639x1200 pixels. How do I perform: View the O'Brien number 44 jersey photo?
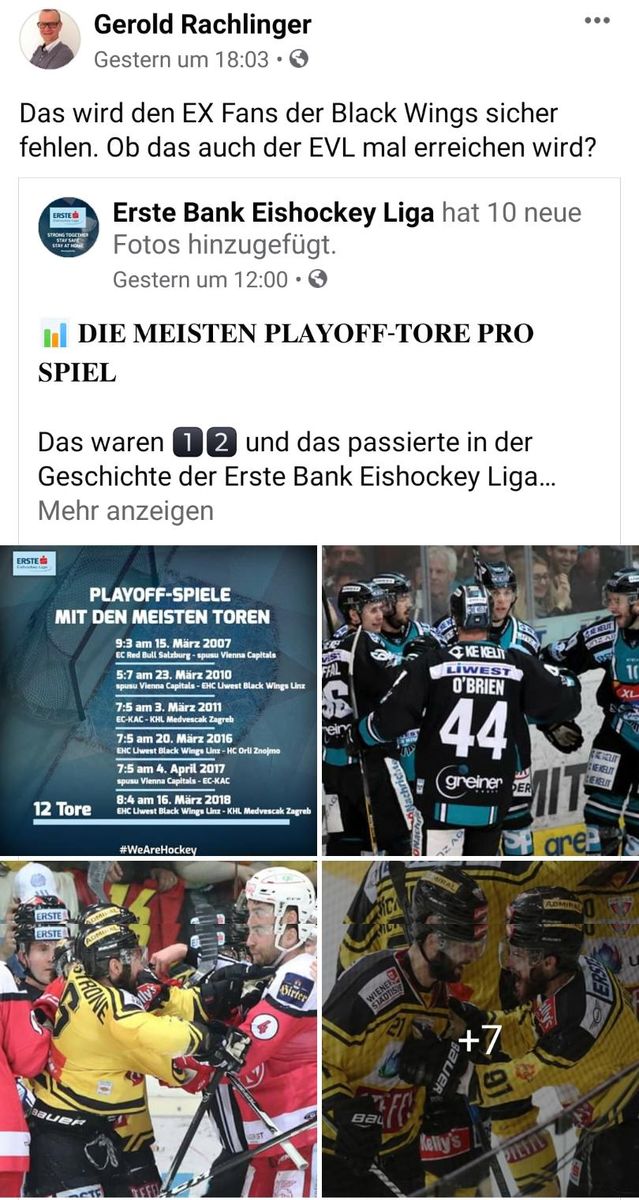(480, 700)
